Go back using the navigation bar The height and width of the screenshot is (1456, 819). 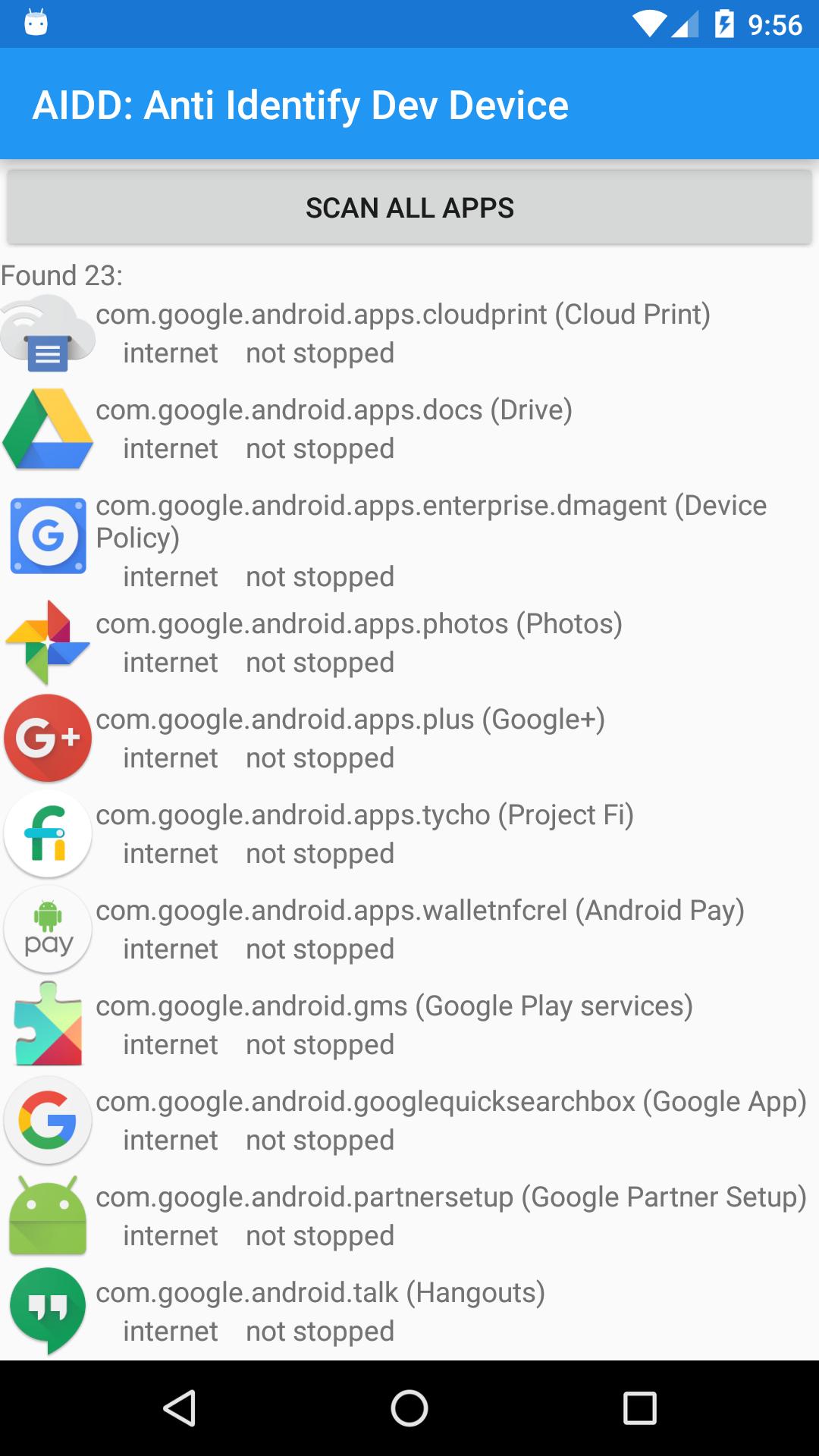click(180, 1408)
